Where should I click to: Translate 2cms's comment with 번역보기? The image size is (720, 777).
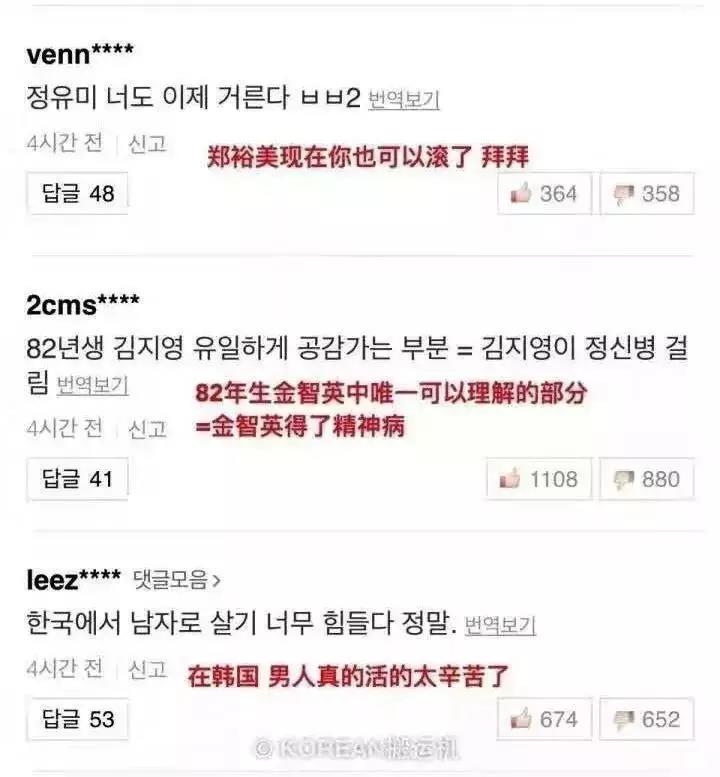(92, 384)
